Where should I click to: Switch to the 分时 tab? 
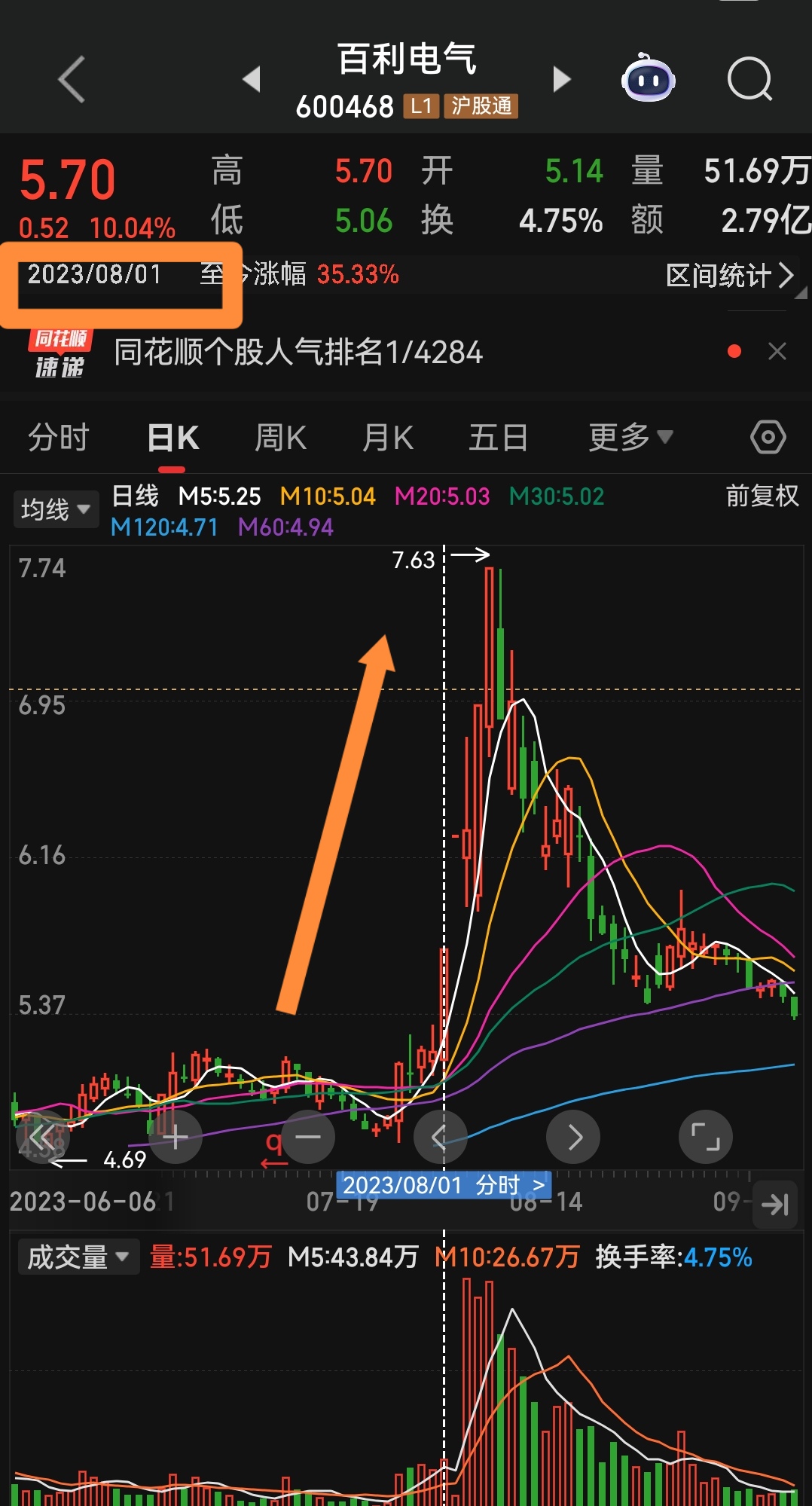click(59, 438)
